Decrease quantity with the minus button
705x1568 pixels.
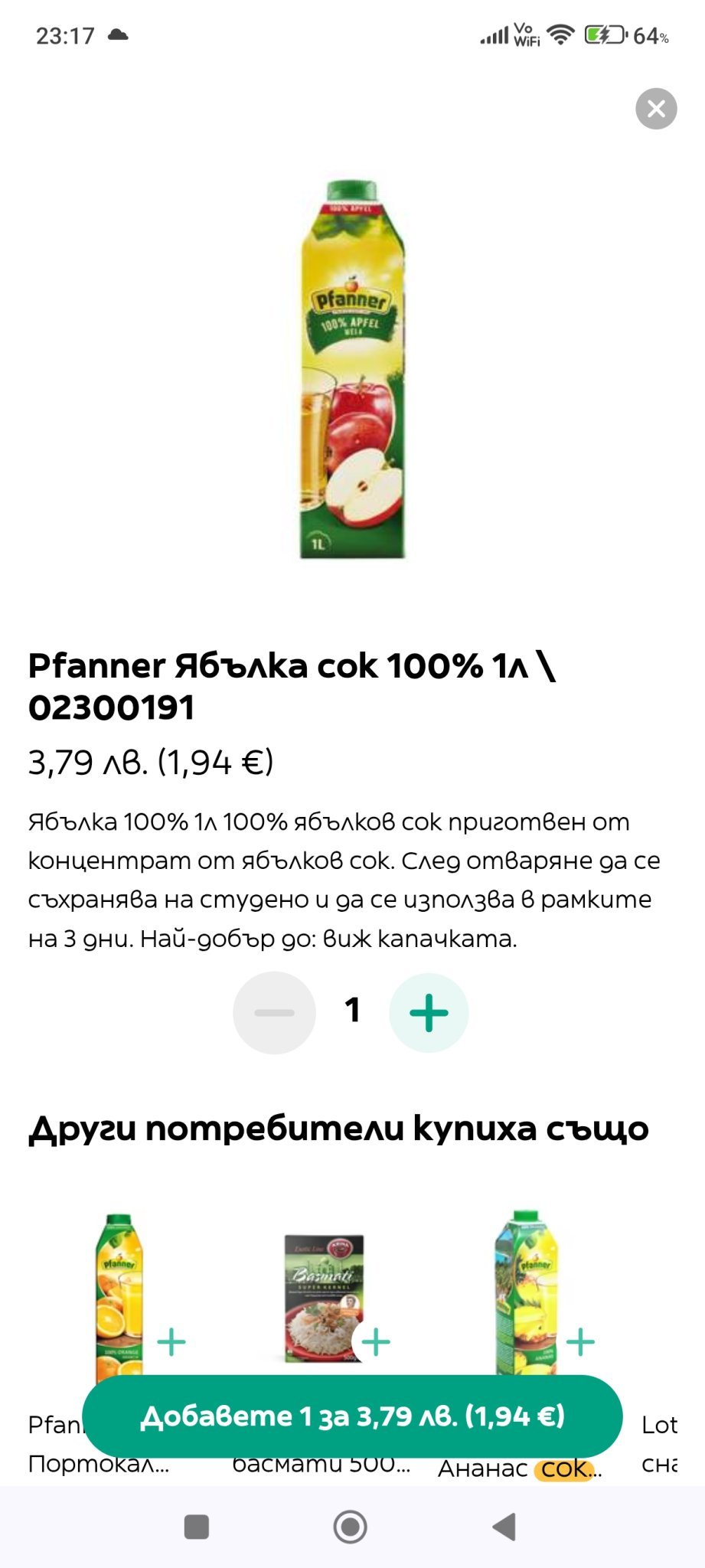(x=274, y=1013)
